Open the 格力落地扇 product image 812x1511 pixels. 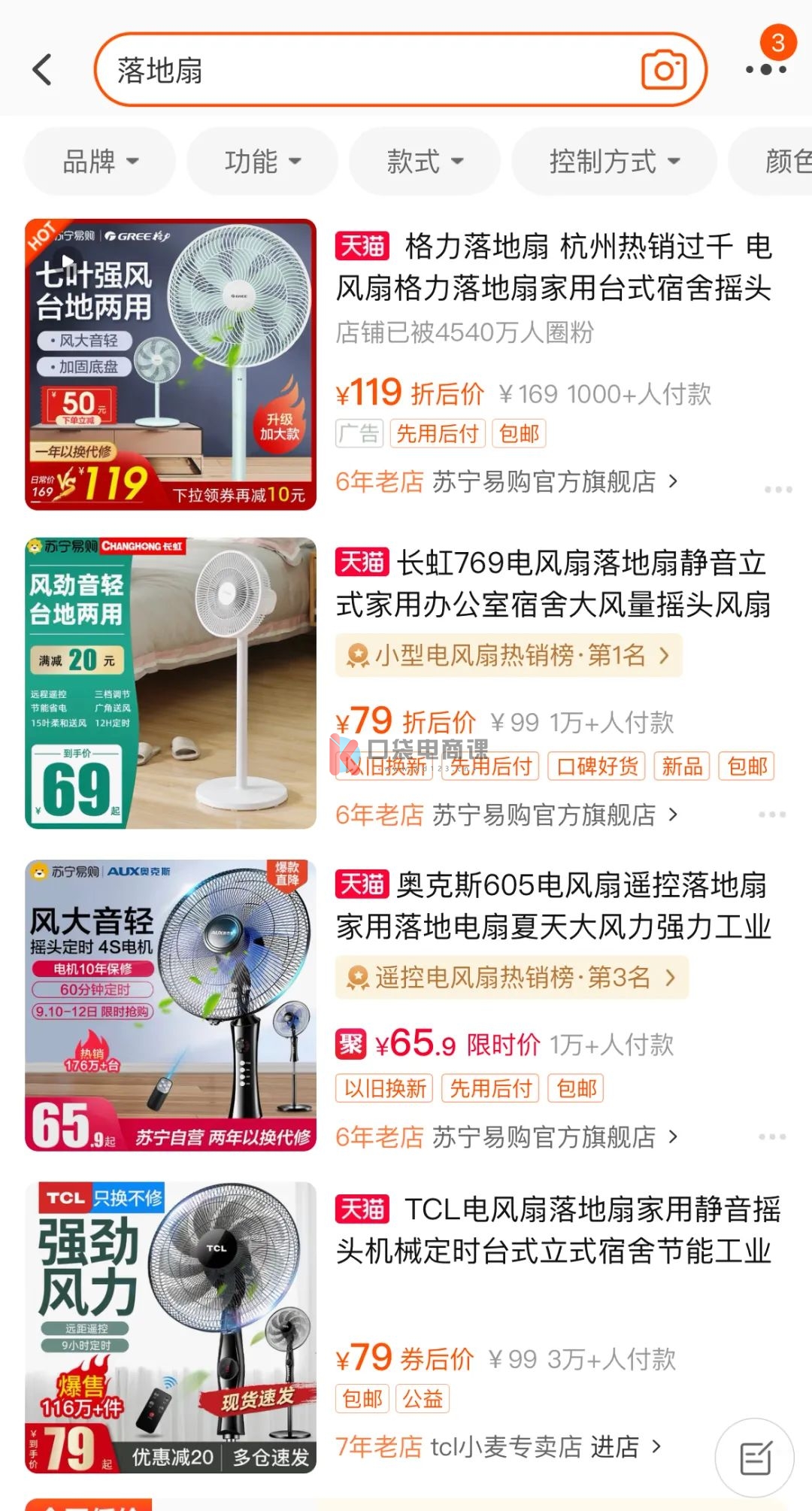pyautogui.click(x=171, y=365)
